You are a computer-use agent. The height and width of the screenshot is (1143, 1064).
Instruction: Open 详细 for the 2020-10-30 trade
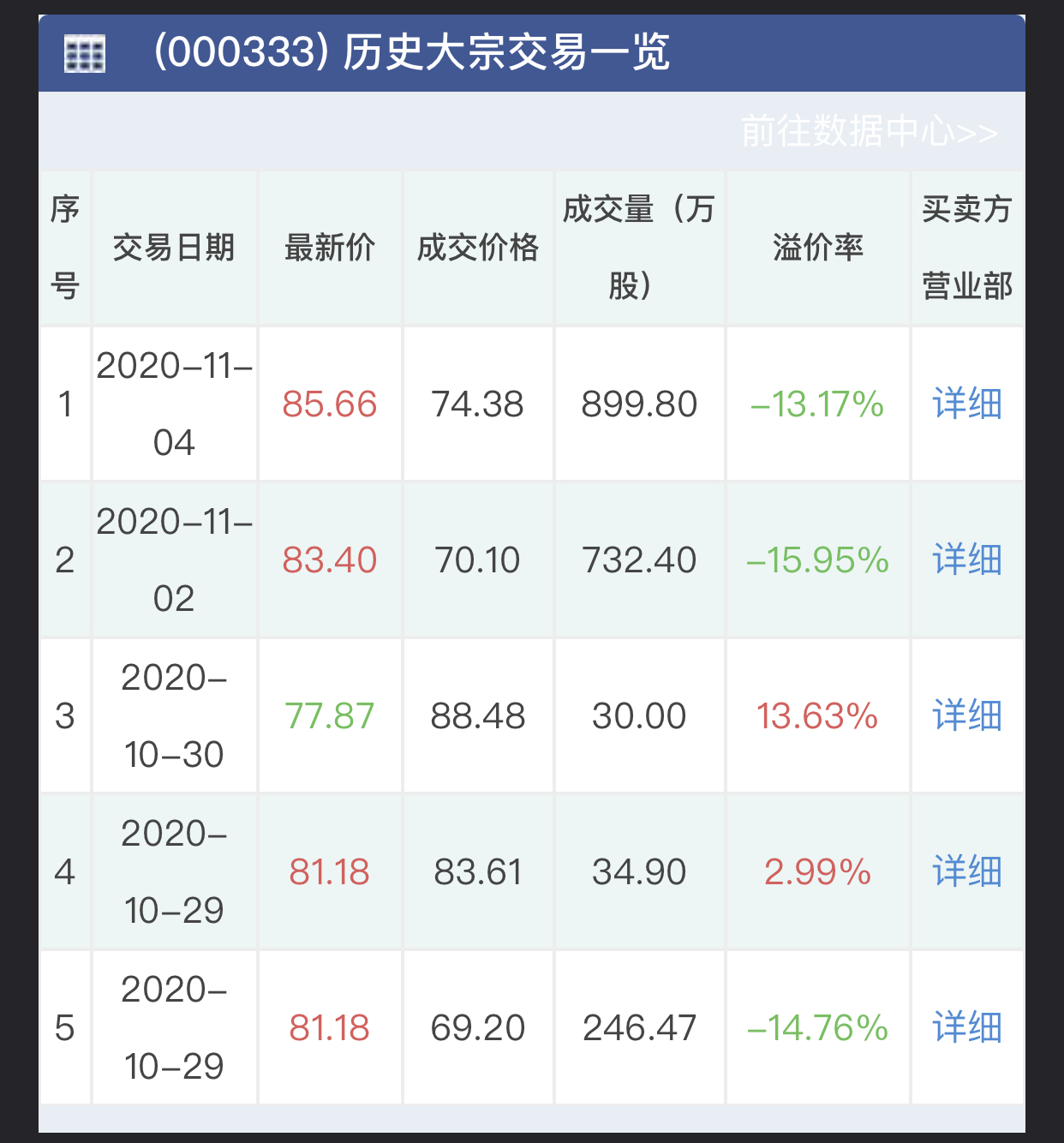pos(967,715)
